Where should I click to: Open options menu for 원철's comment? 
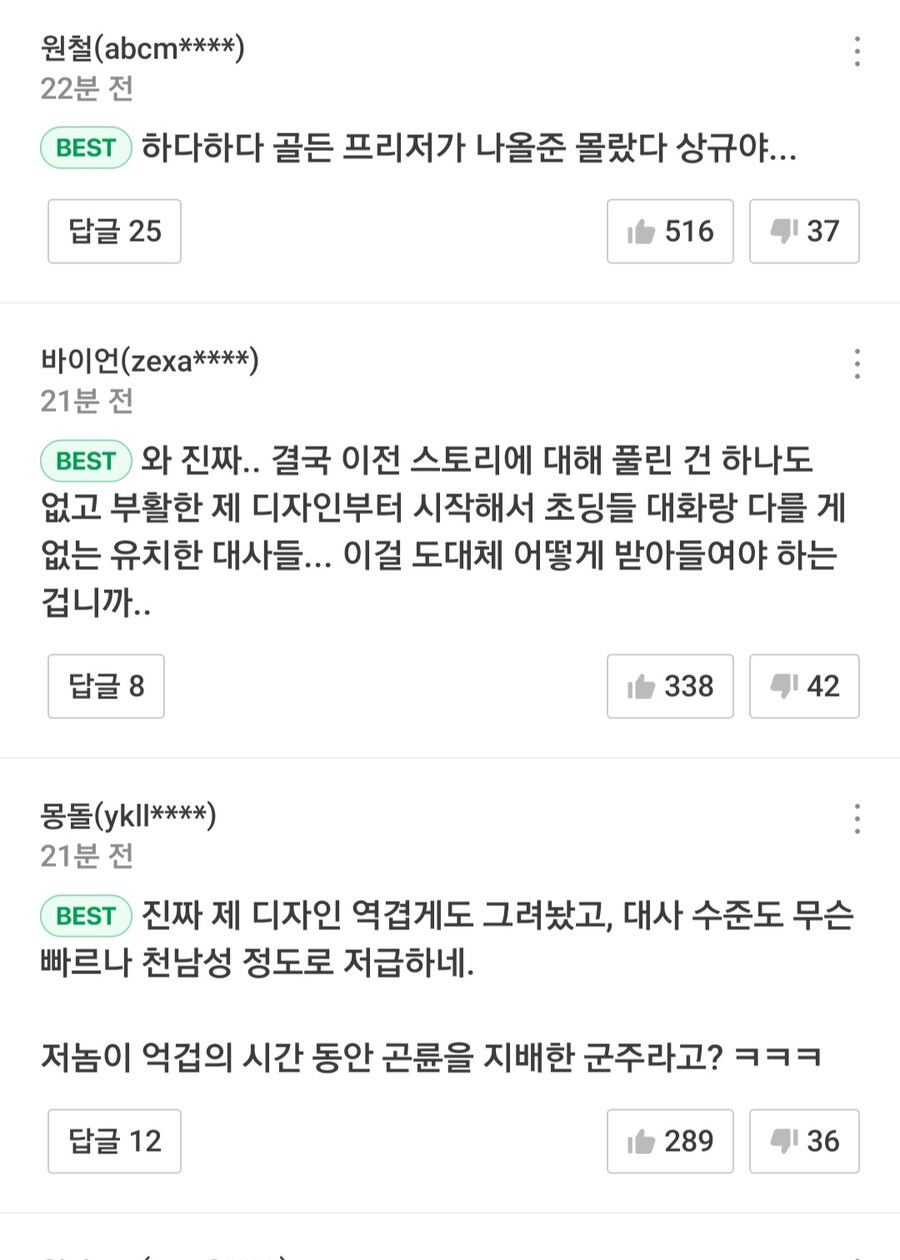(x=857, y=53)
